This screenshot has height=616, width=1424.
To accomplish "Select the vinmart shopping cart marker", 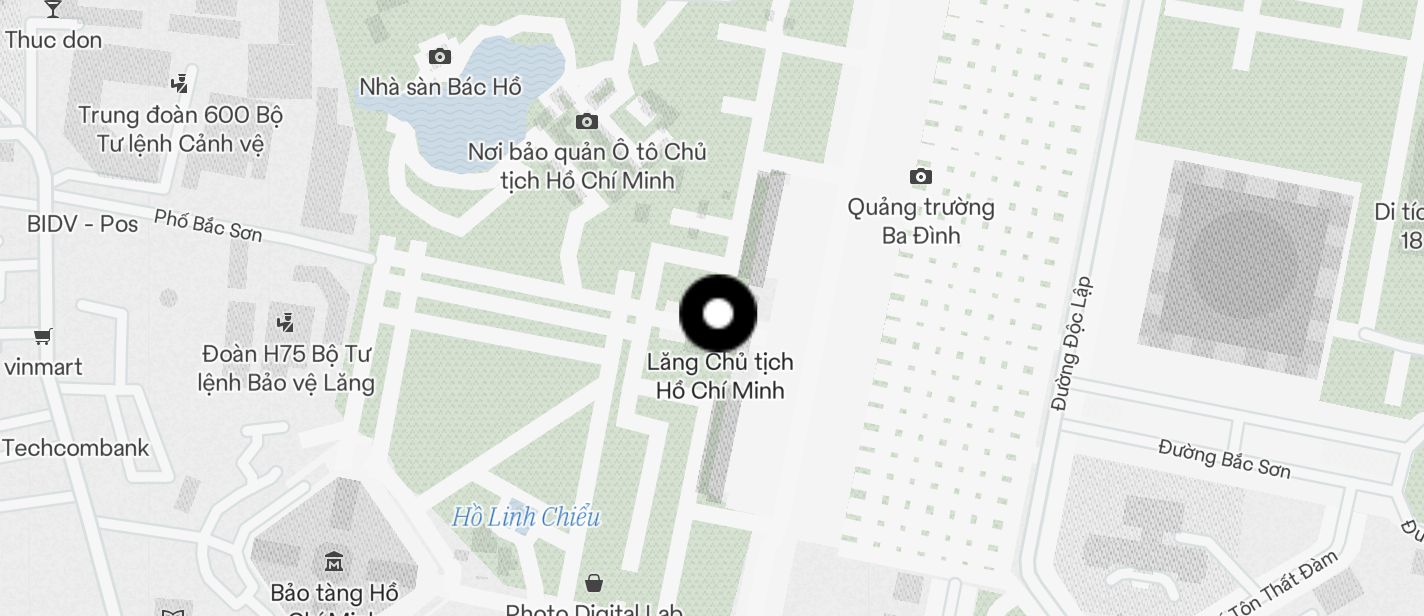I will click(43, 337).
